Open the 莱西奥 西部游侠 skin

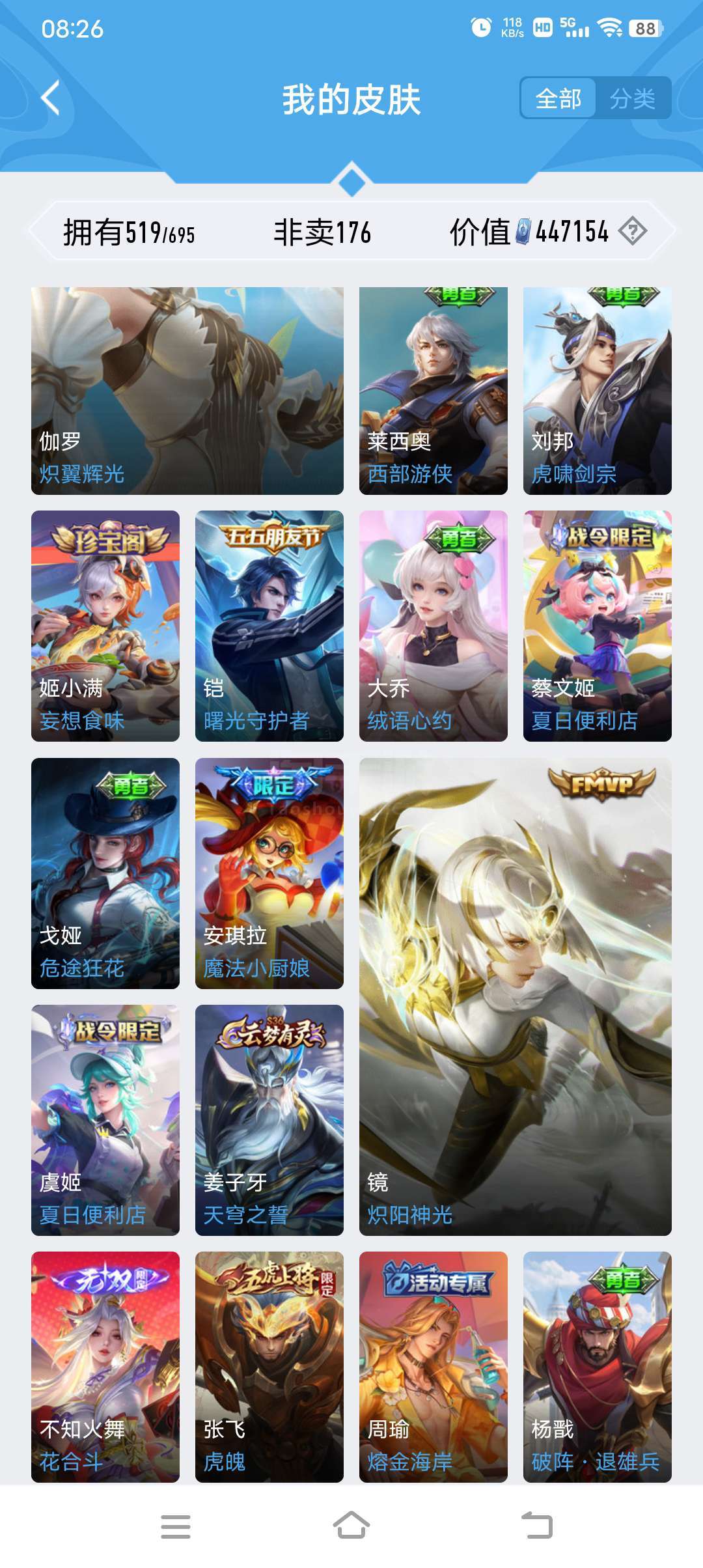[x=434, y=391]
